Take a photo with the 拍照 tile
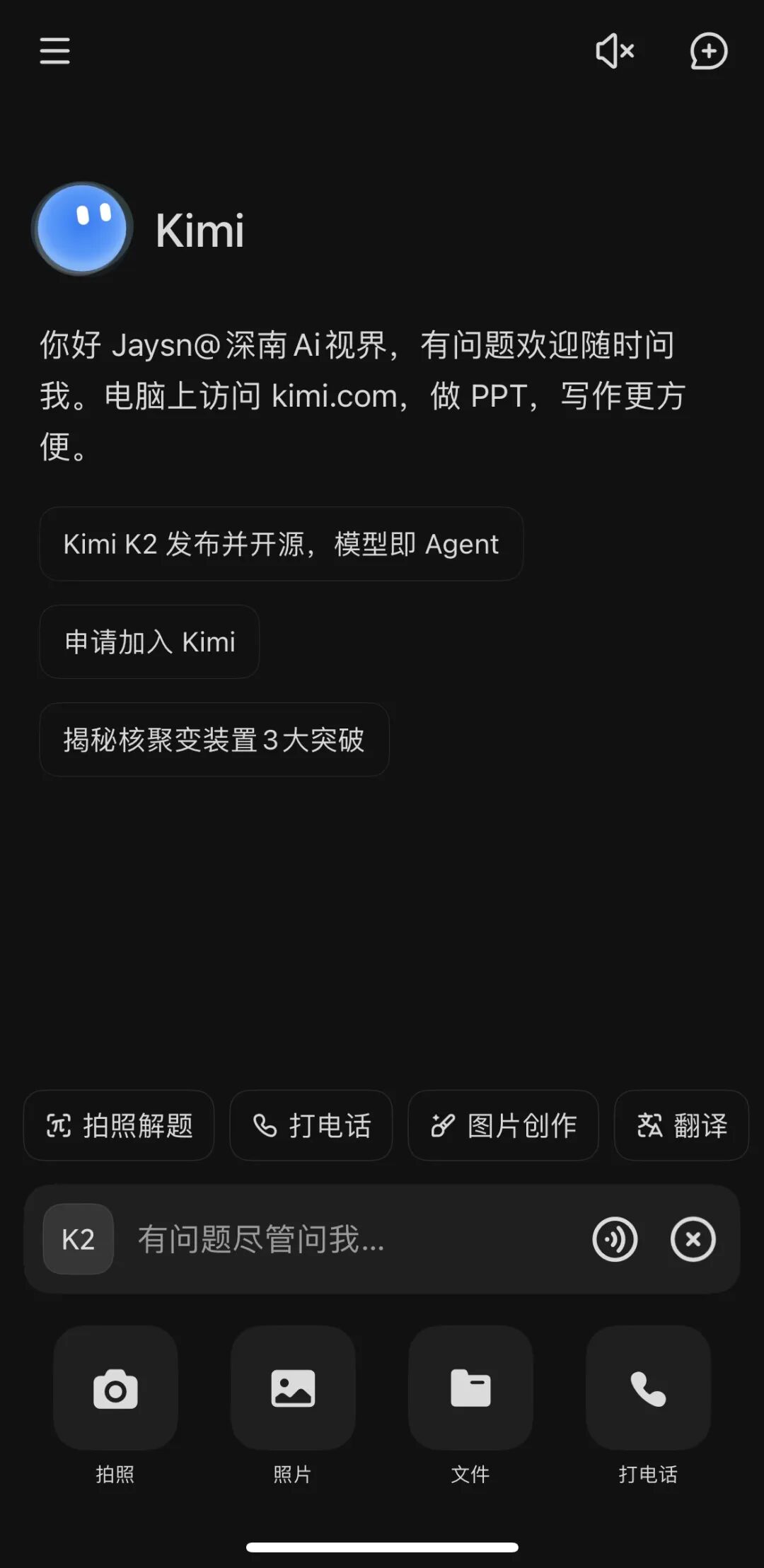The width and height of the screenshot is (764, 1568). pyautogui.click(x=115, y=1388)
